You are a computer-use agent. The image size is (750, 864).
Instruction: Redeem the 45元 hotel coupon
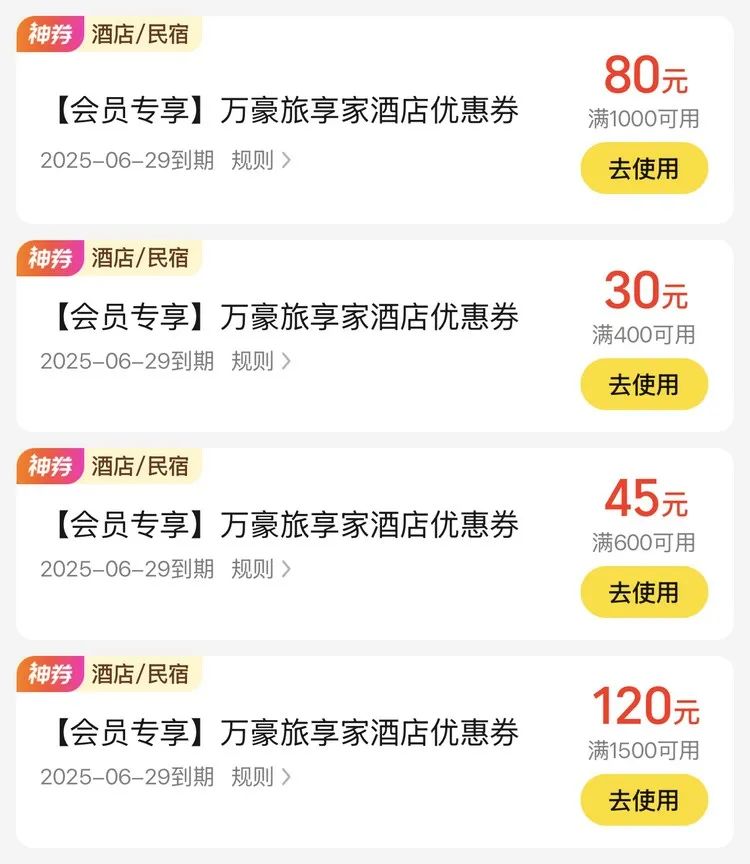click(x=644, y=593)
